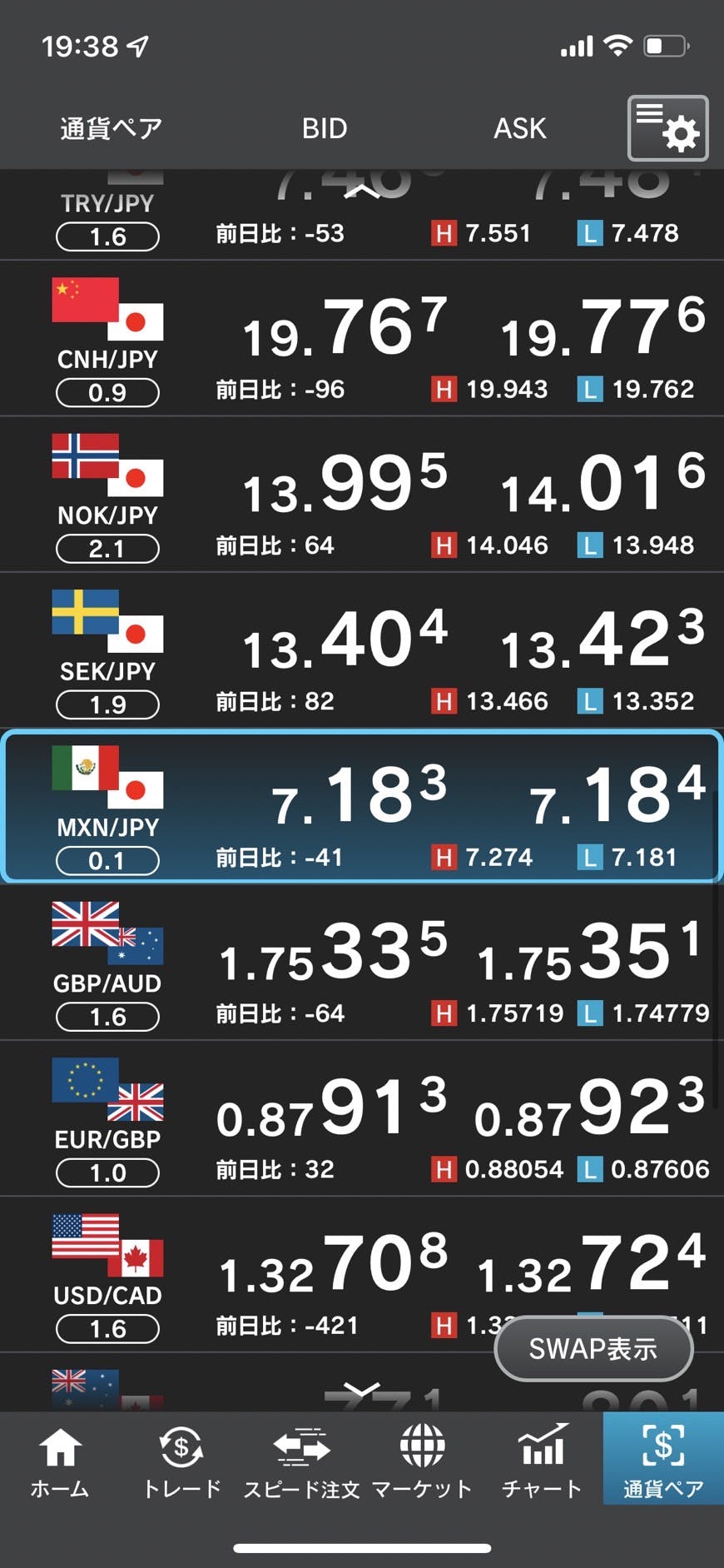Open GBP/AUD quote details

click(x=362, y=963)
